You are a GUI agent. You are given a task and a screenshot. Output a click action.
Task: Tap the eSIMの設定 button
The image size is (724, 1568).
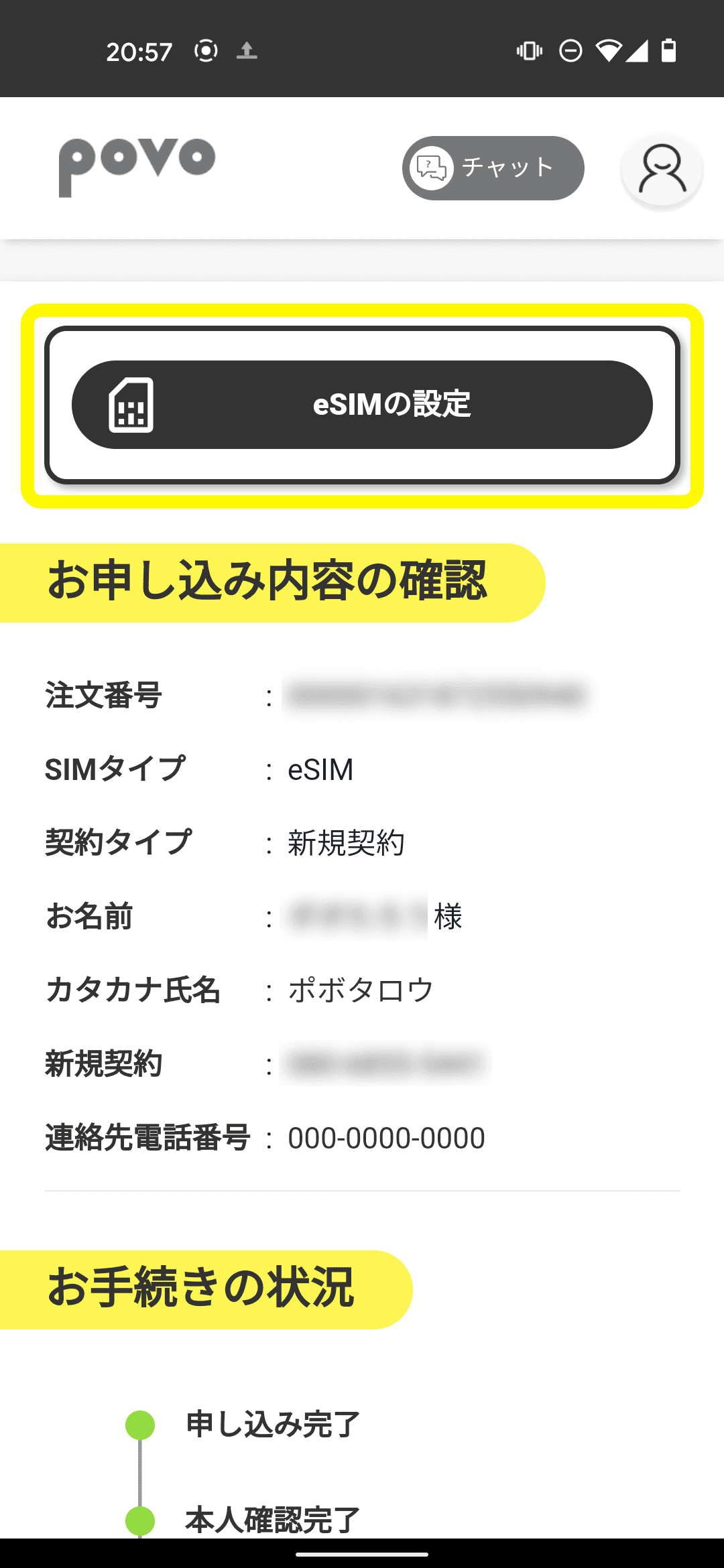click(362, 405)
